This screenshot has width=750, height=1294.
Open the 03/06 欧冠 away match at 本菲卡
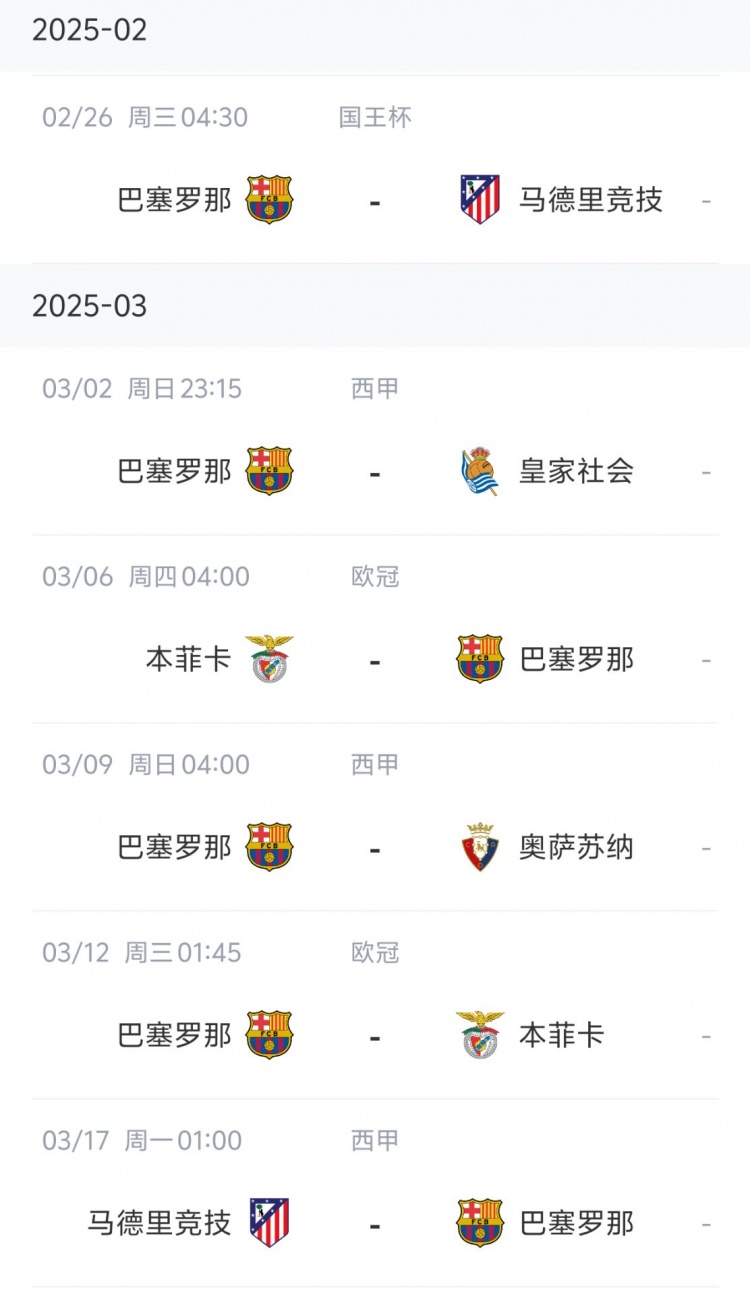(x=375, y=659)
